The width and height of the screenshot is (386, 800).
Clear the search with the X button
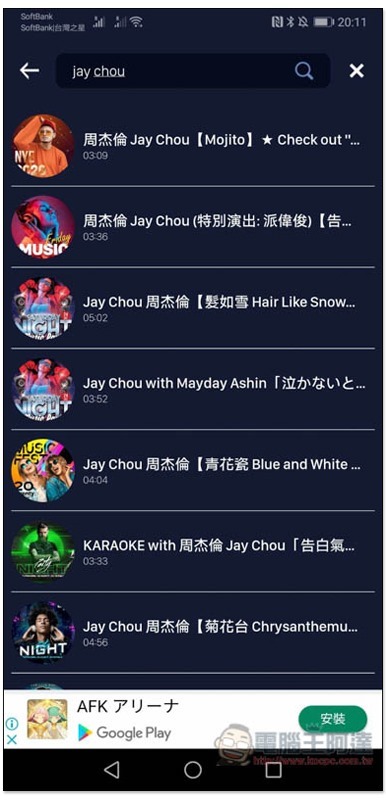(356, 71)
